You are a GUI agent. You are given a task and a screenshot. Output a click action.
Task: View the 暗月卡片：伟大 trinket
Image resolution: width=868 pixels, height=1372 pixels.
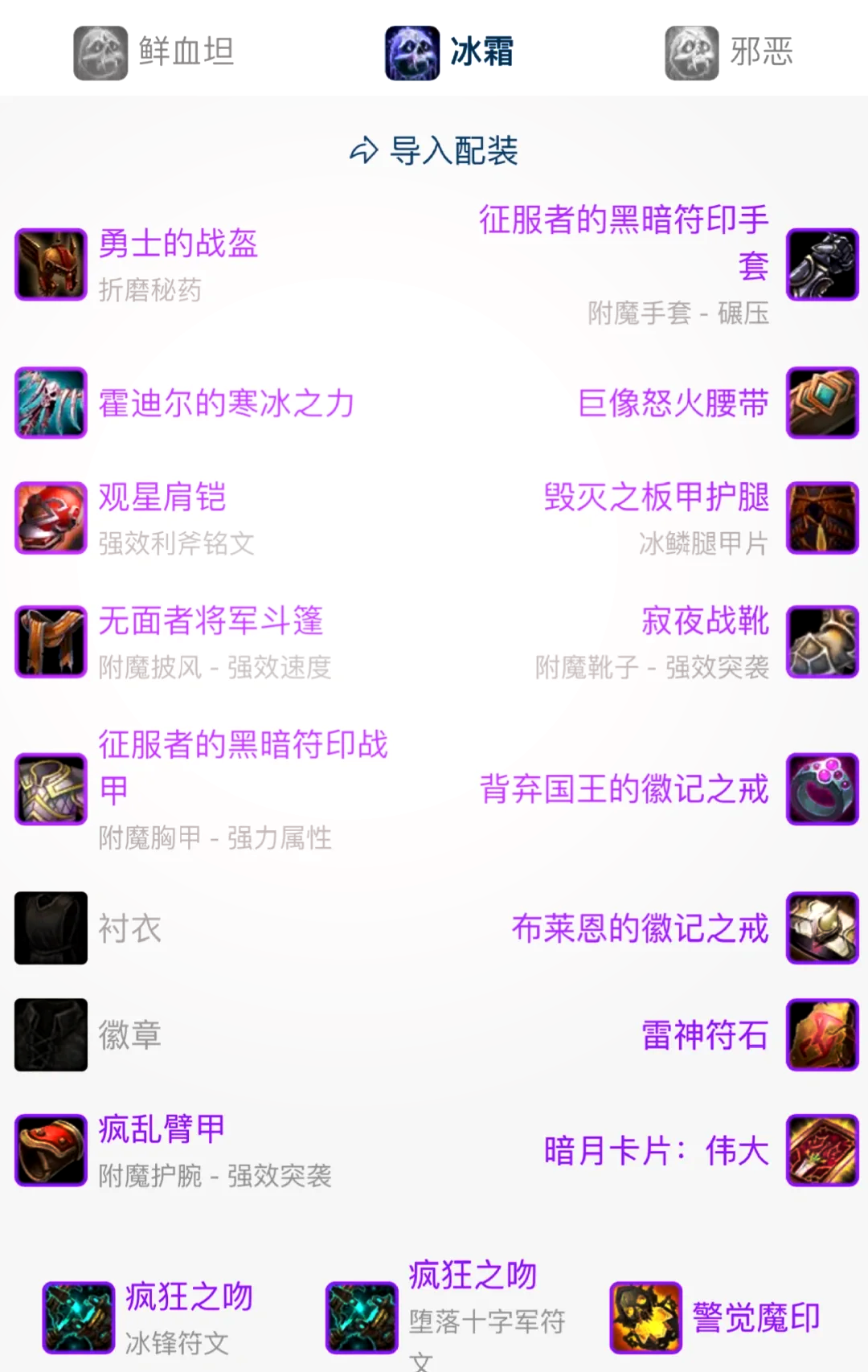[x=656, y=1150]
